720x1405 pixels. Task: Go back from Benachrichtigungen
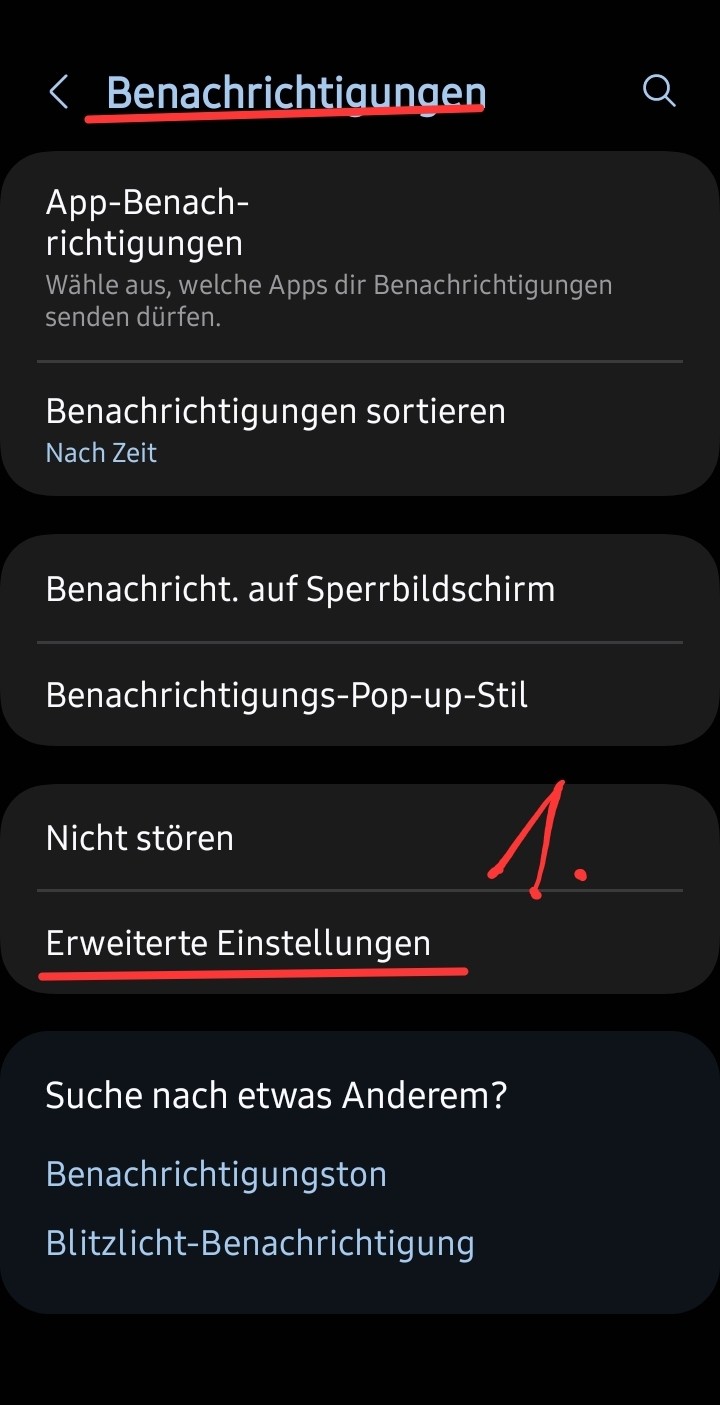point(59,93)
